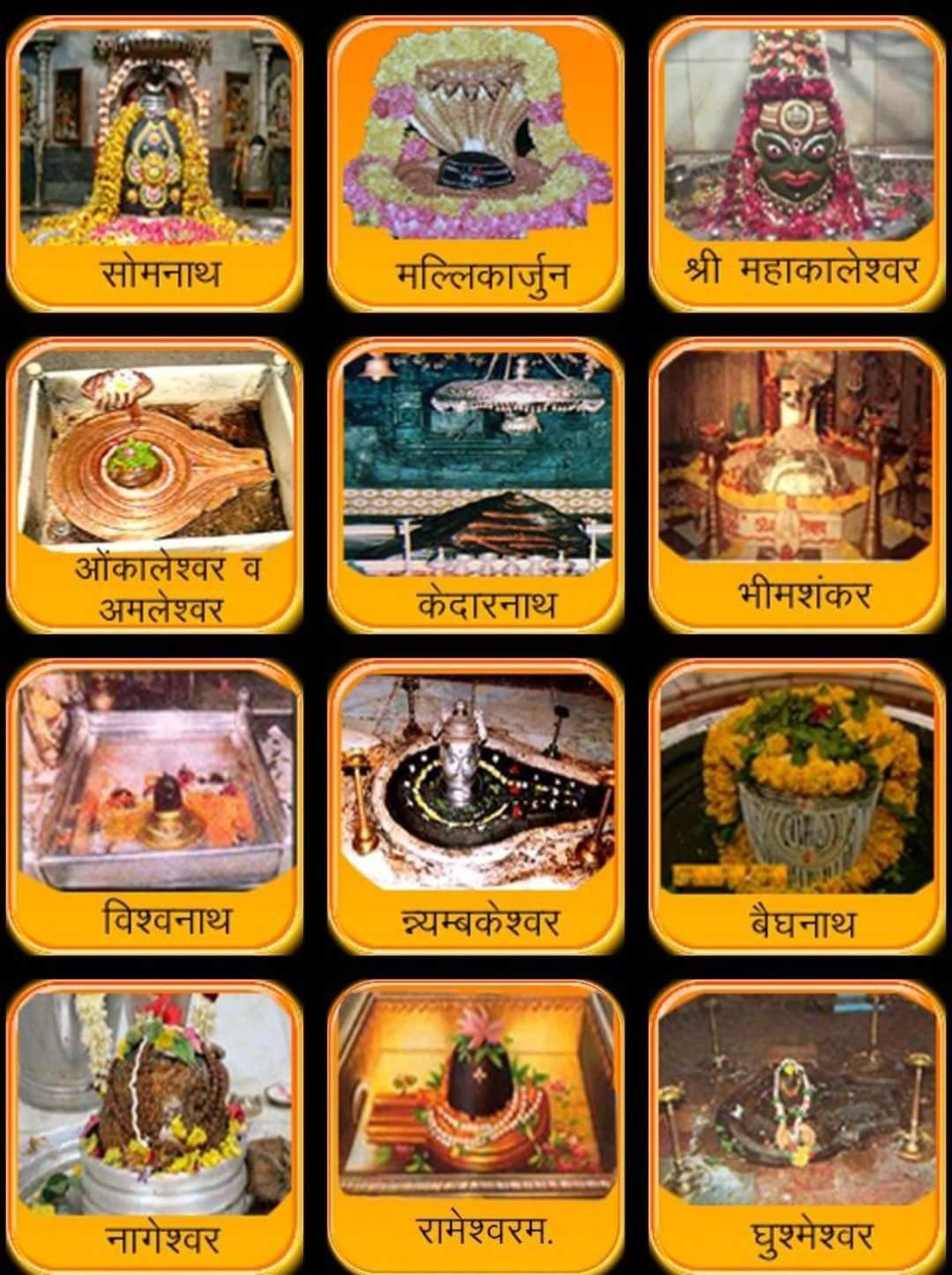View the Omkareshwar-Amaleshwar shivling image
This screenshot has height=1275, width=952.
(x=150, y=459)
